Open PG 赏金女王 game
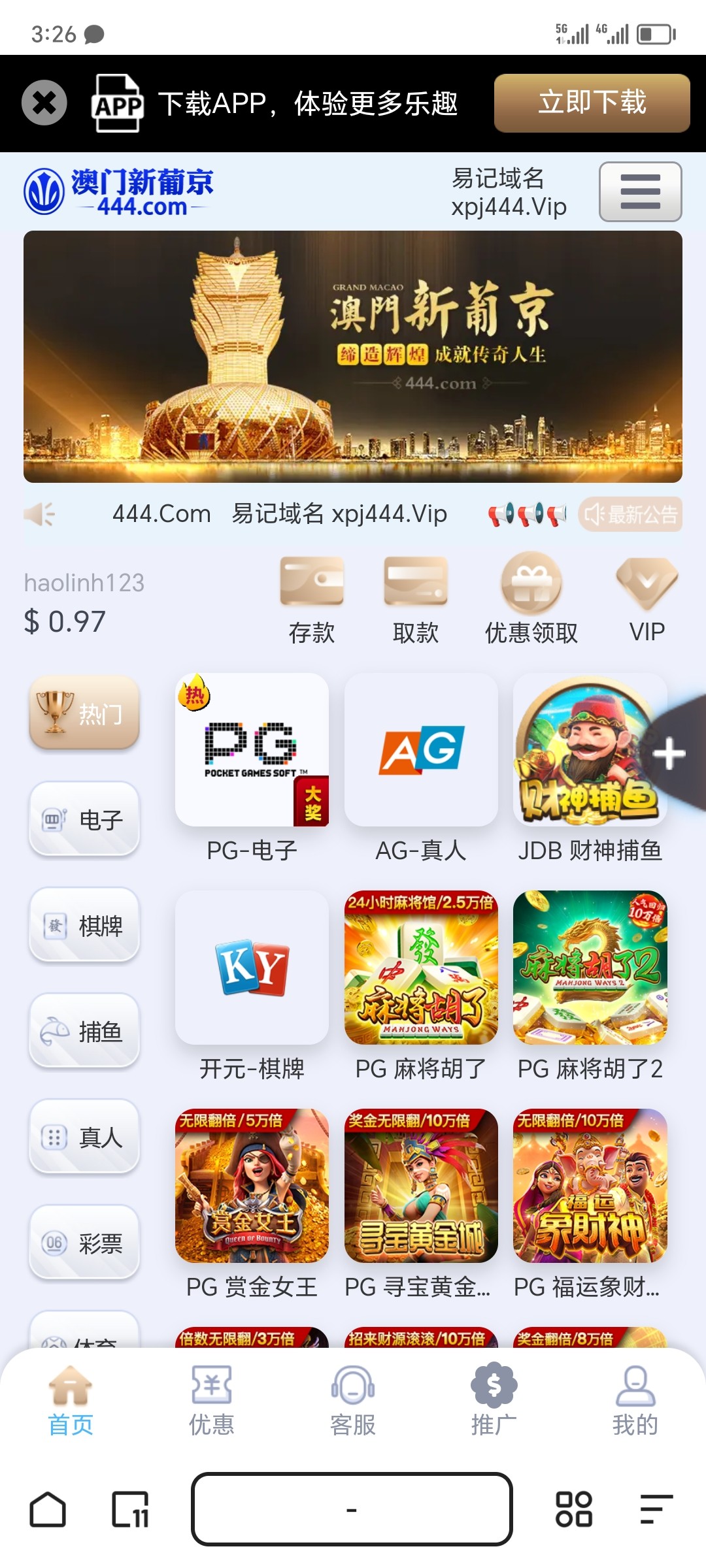The width and height of the screenshot is (706, 1568). [x=252, y=1186]
